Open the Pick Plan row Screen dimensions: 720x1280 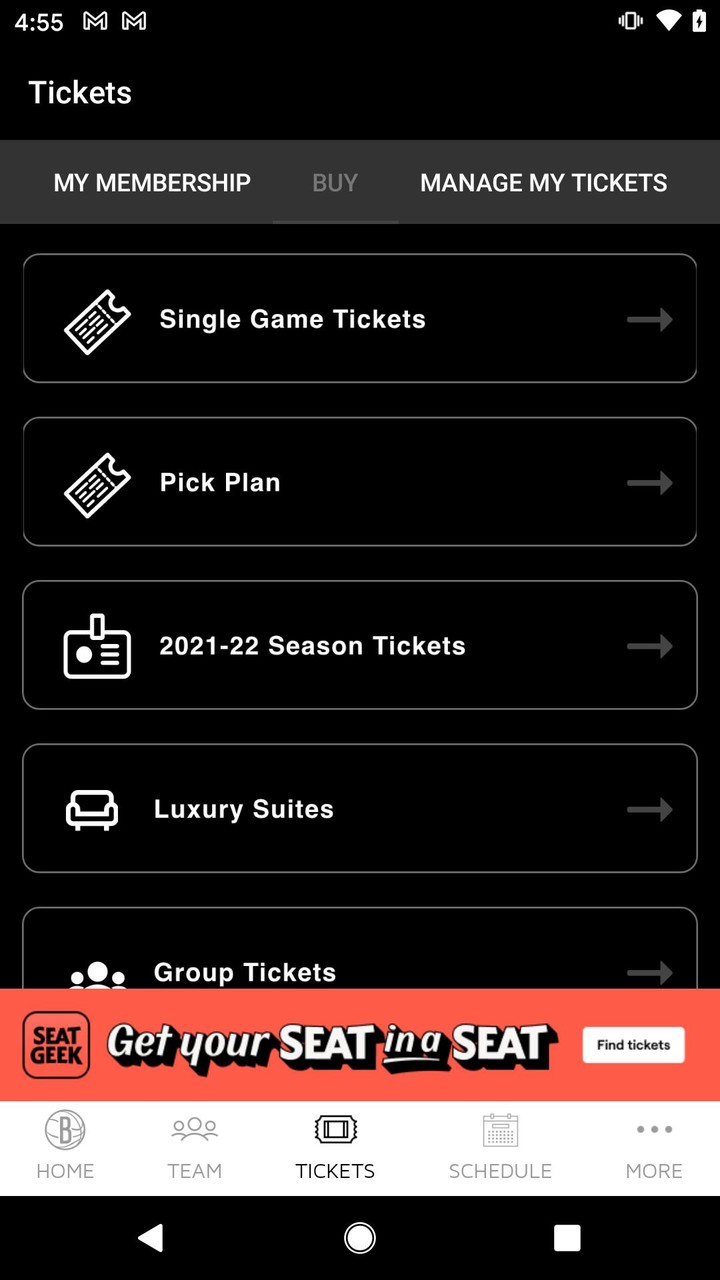[x=360, y=482]
